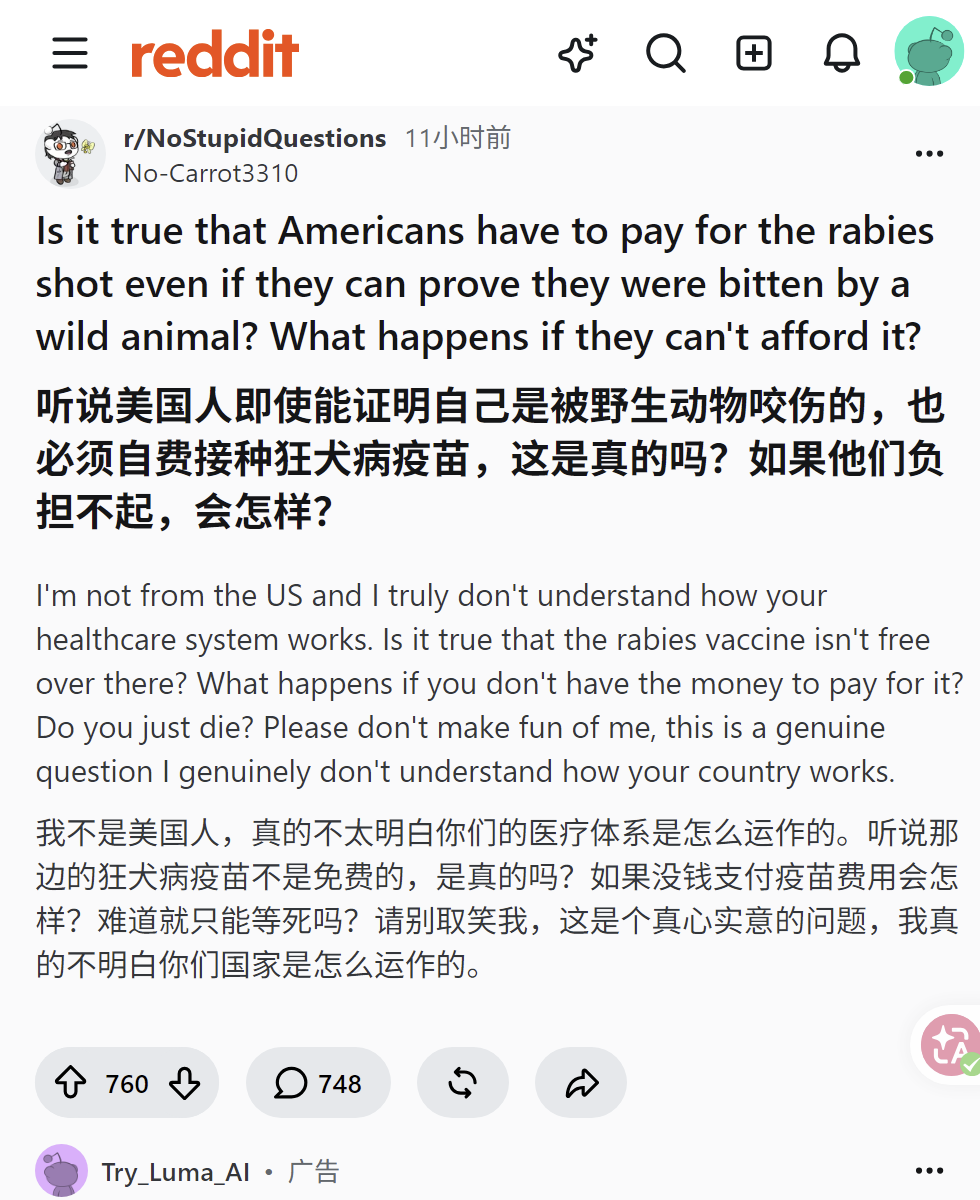The image size is (980, 1200).
Task: Upvote the rabies shot post
Action: coord(70,1083)
